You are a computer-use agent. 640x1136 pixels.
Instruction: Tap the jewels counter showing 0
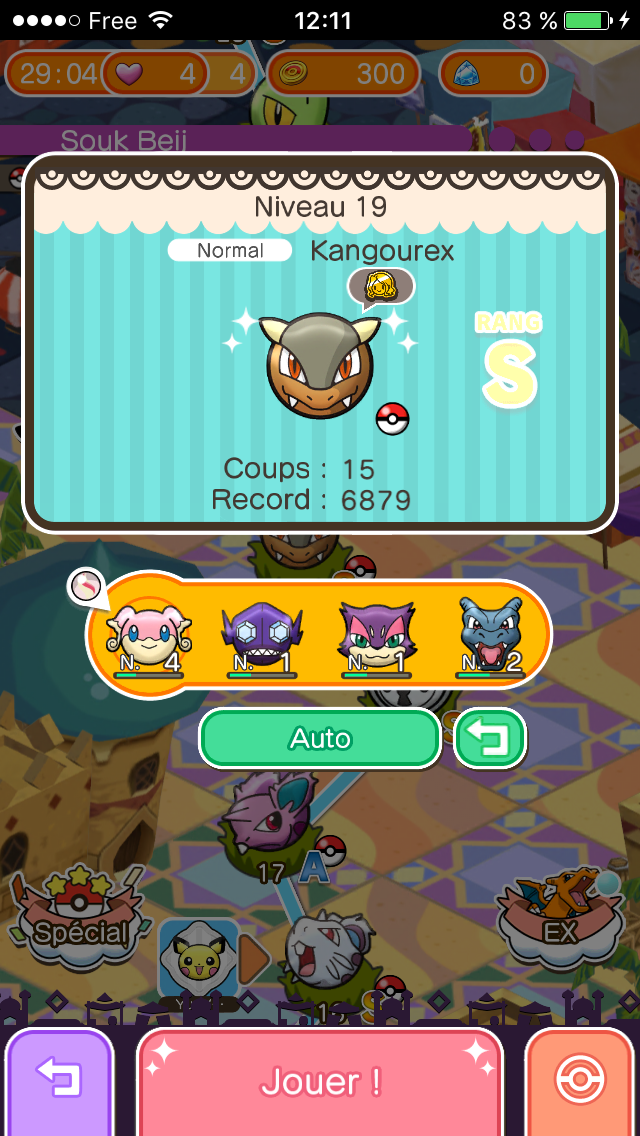pos(492,73)
